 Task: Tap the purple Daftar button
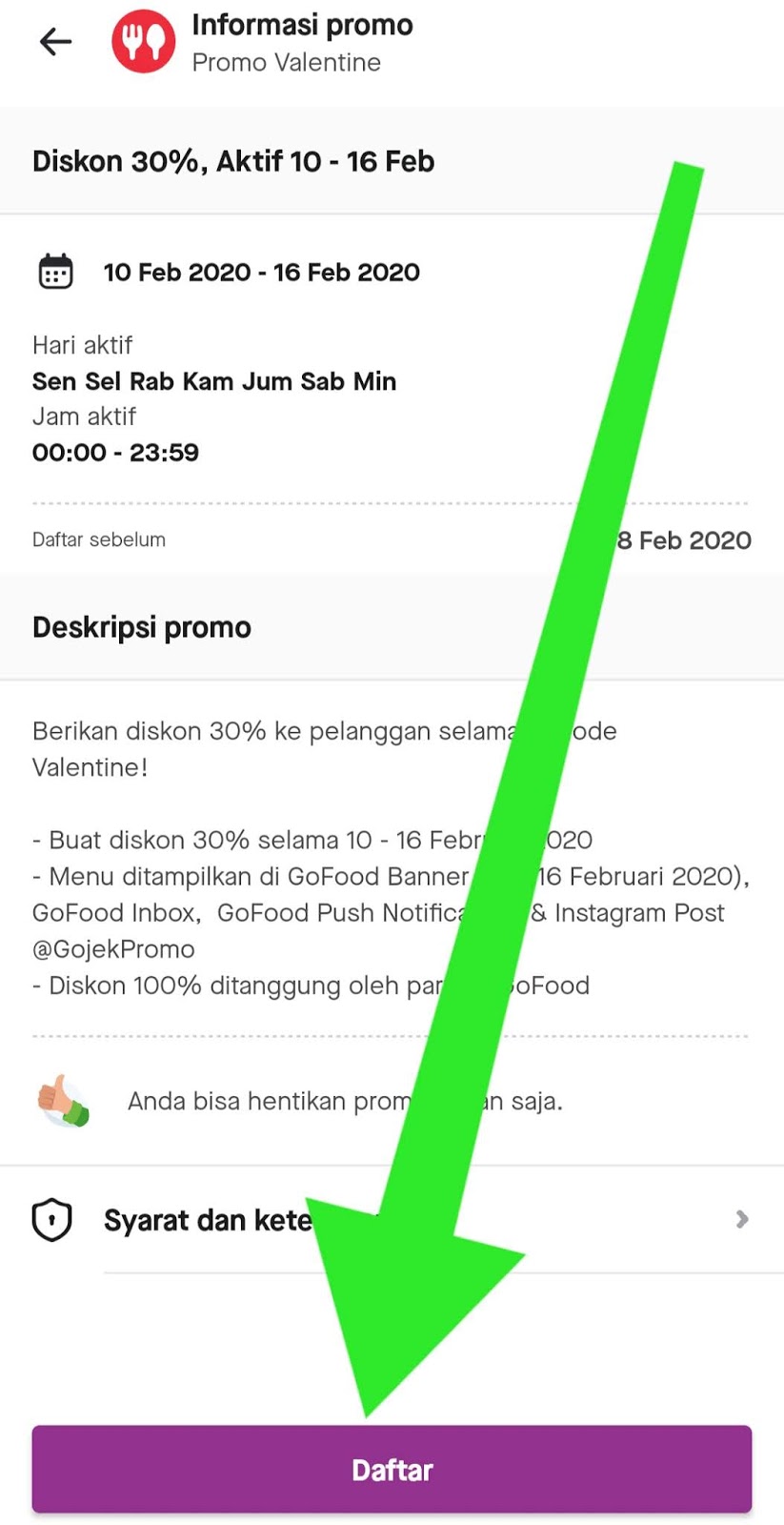pos(392,1469)
